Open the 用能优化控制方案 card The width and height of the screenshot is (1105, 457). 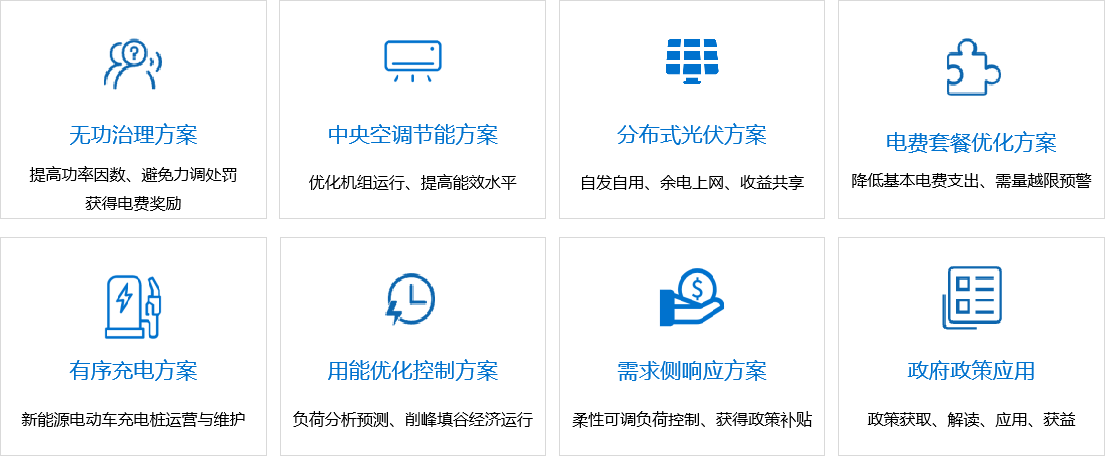pos(412,371)
